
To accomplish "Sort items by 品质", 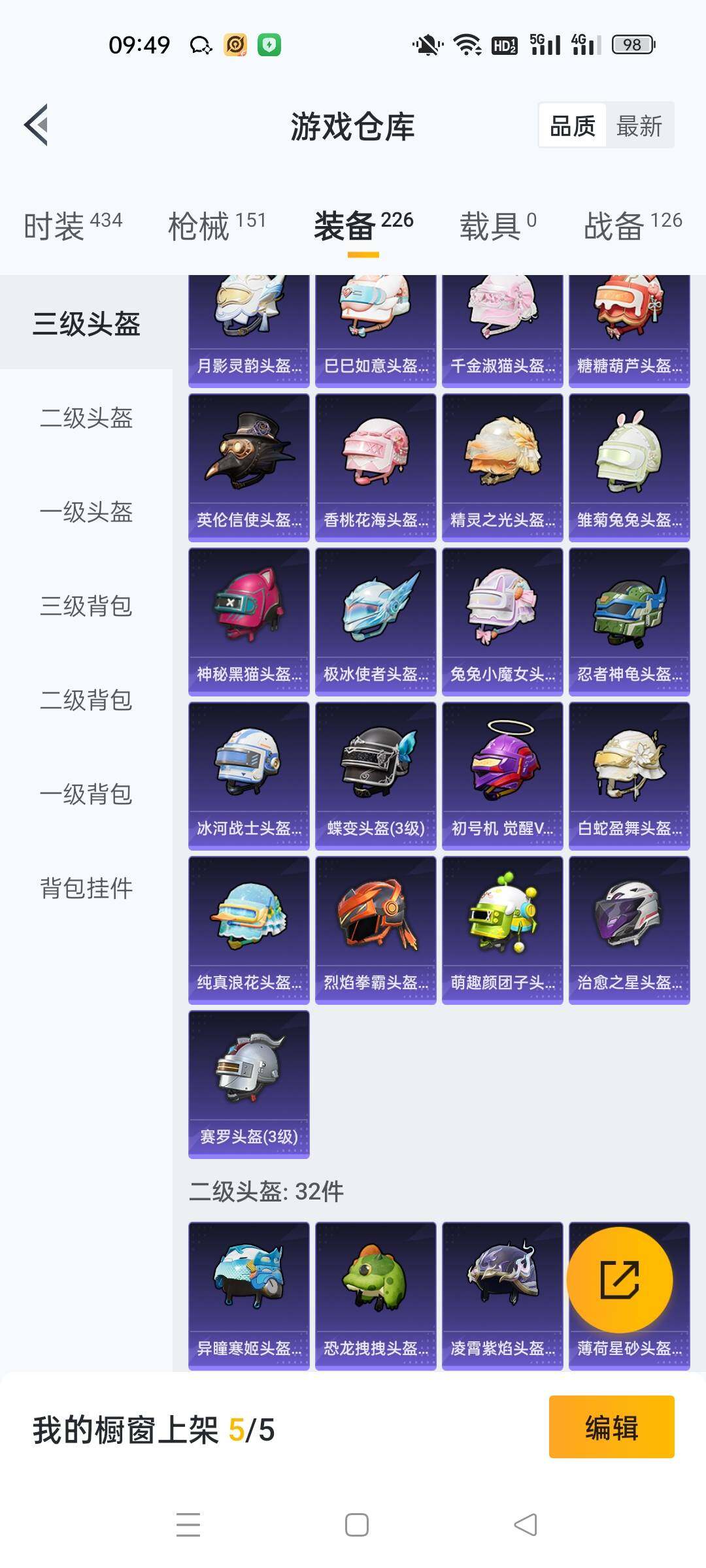I will point(573,125).
